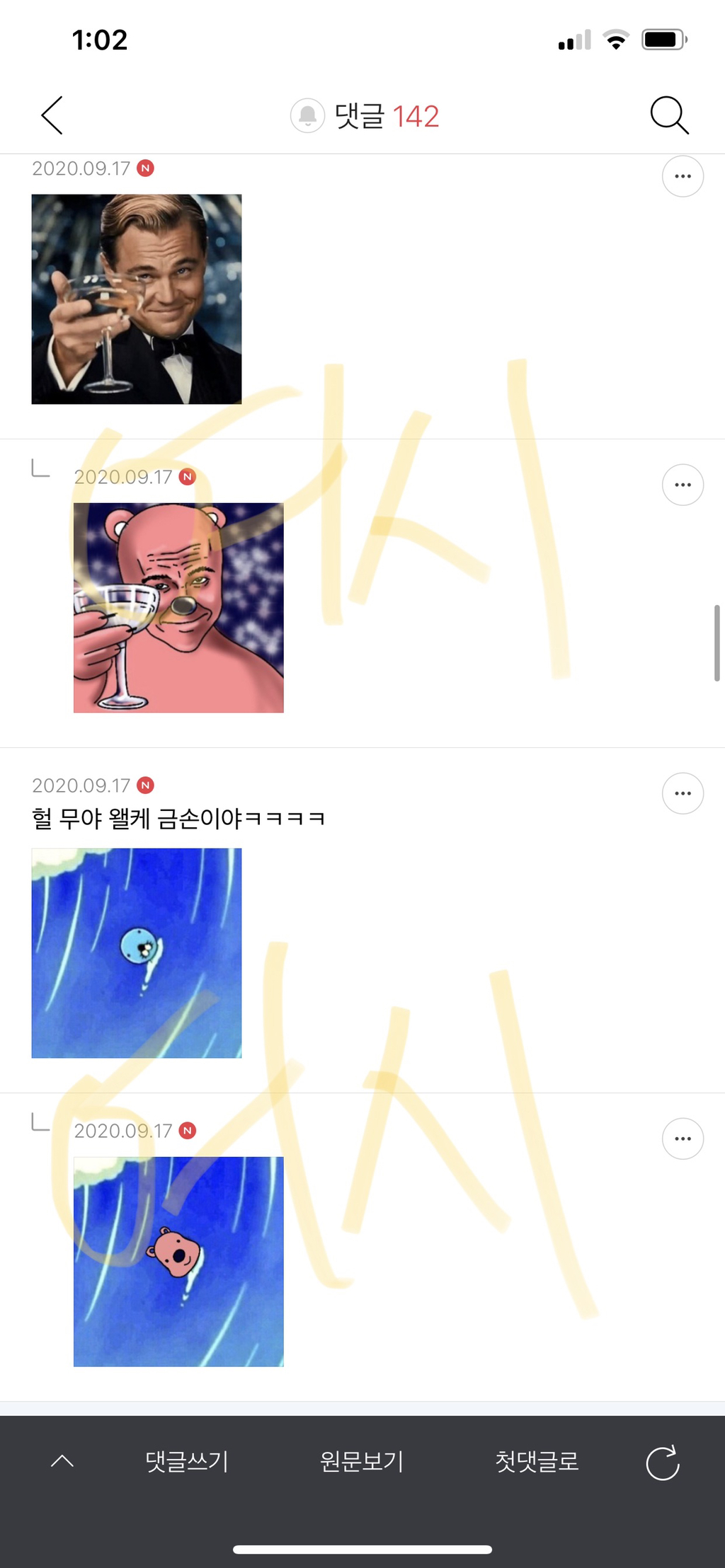Viewport: 725px width, 1568px height.
Task: Open options for the pink bear falling reply
Action: 683,1138
